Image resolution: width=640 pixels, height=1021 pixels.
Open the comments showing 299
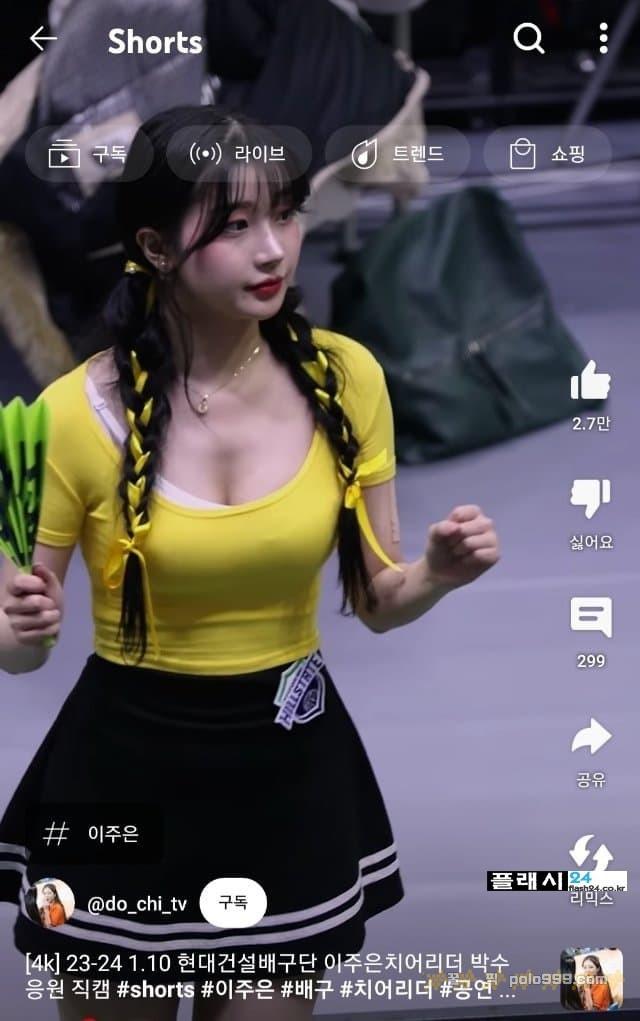point(590,618)
